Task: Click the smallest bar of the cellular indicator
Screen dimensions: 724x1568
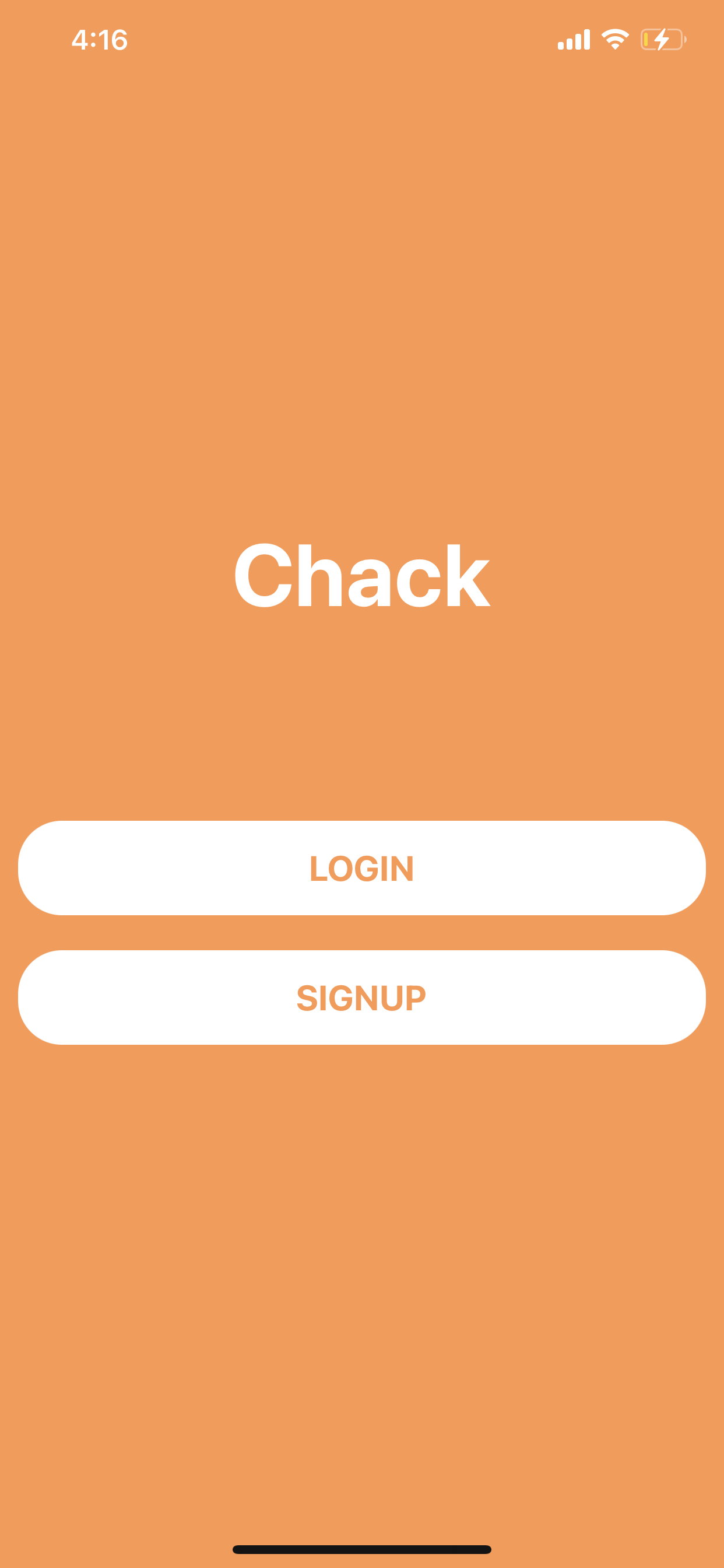Action: coord(561,46)
